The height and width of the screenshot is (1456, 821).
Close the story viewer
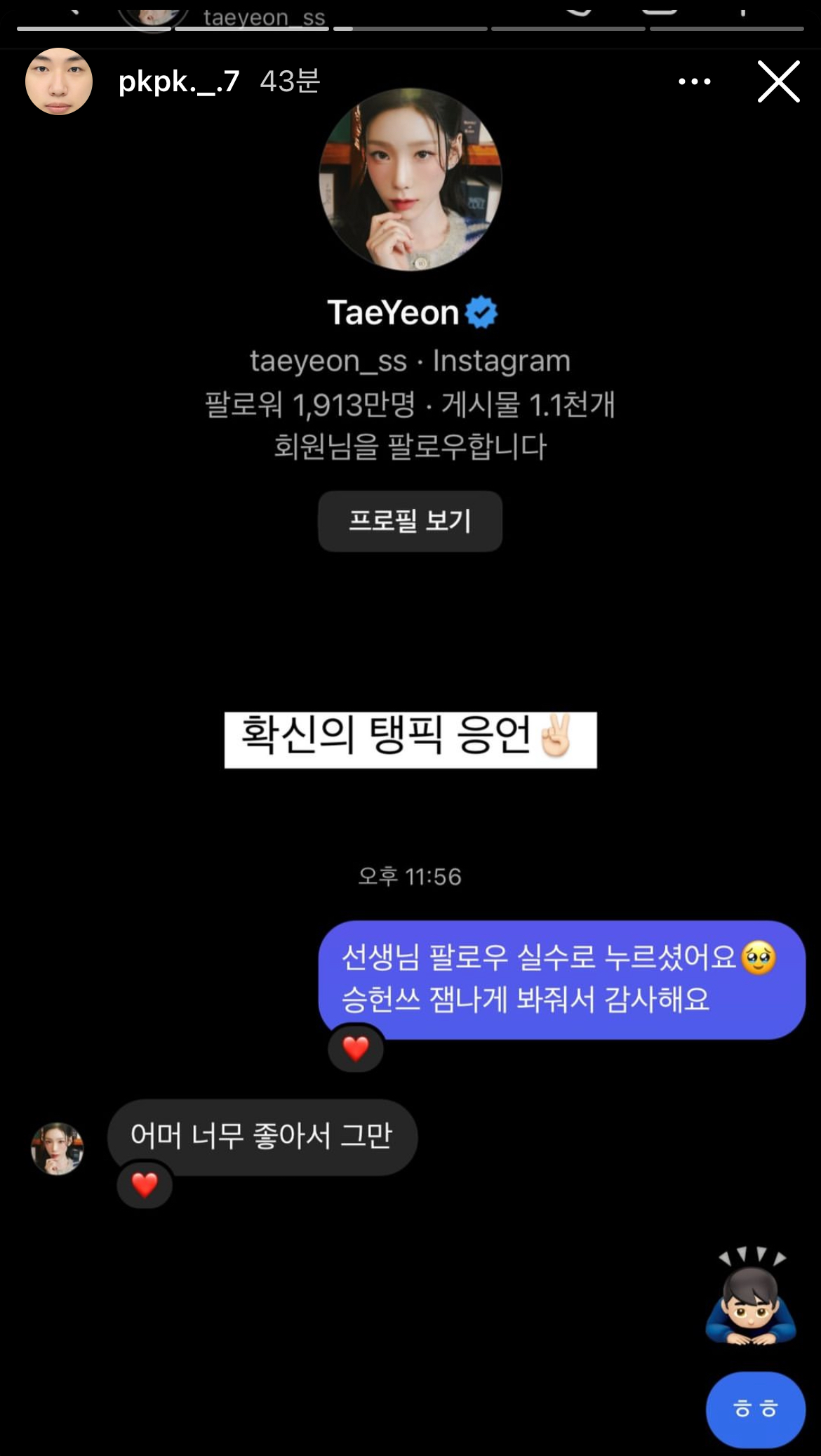tap(778, 81)
